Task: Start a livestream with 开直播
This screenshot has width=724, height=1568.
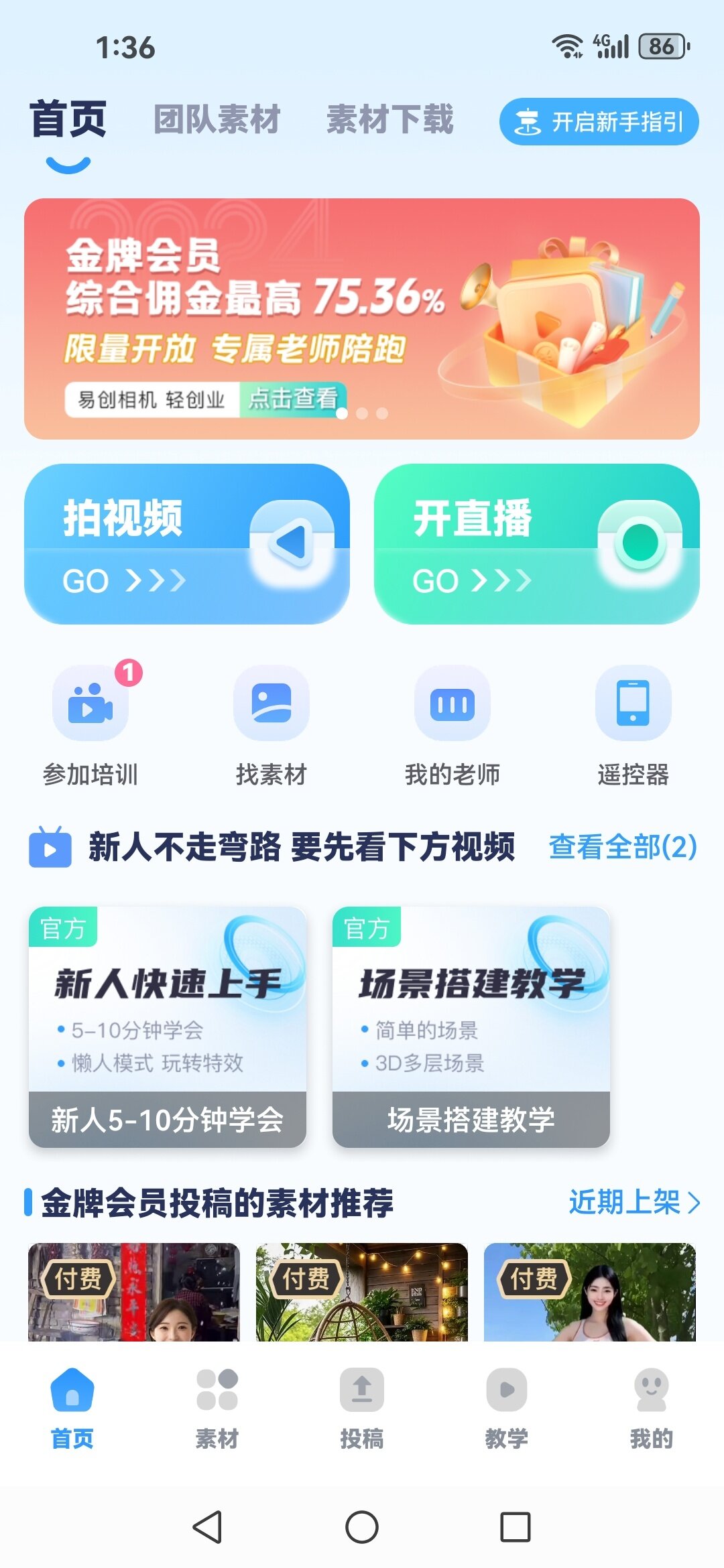Action: tap(536, 544)
